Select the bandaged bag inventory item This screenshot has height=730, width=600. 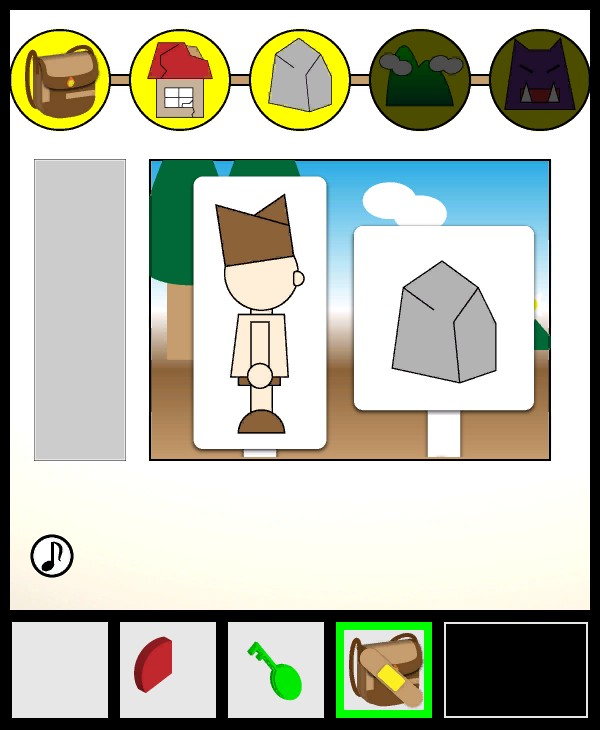pos(384,670)
